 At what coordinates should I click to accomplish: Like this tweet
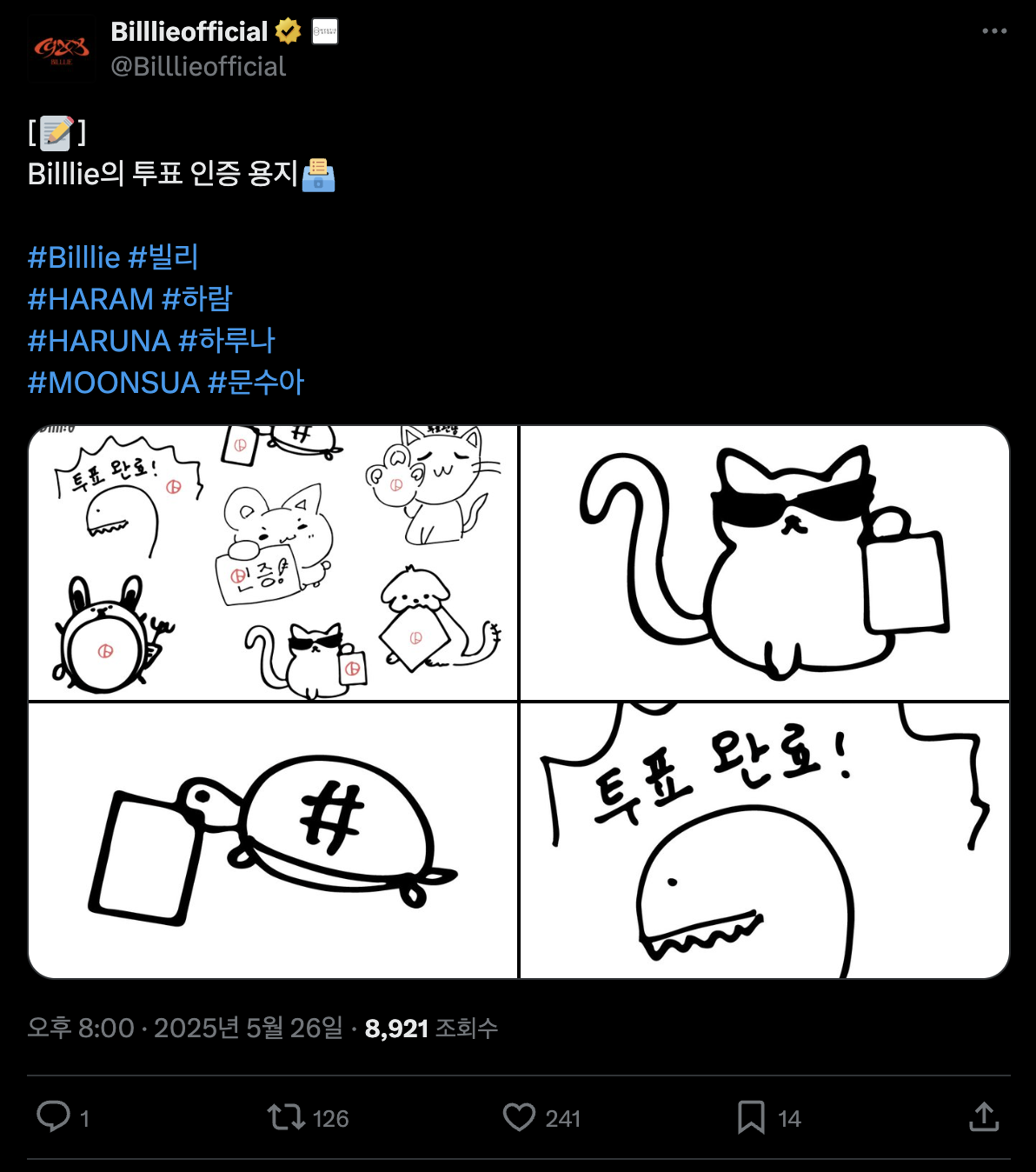click(x=519, y=1117)
